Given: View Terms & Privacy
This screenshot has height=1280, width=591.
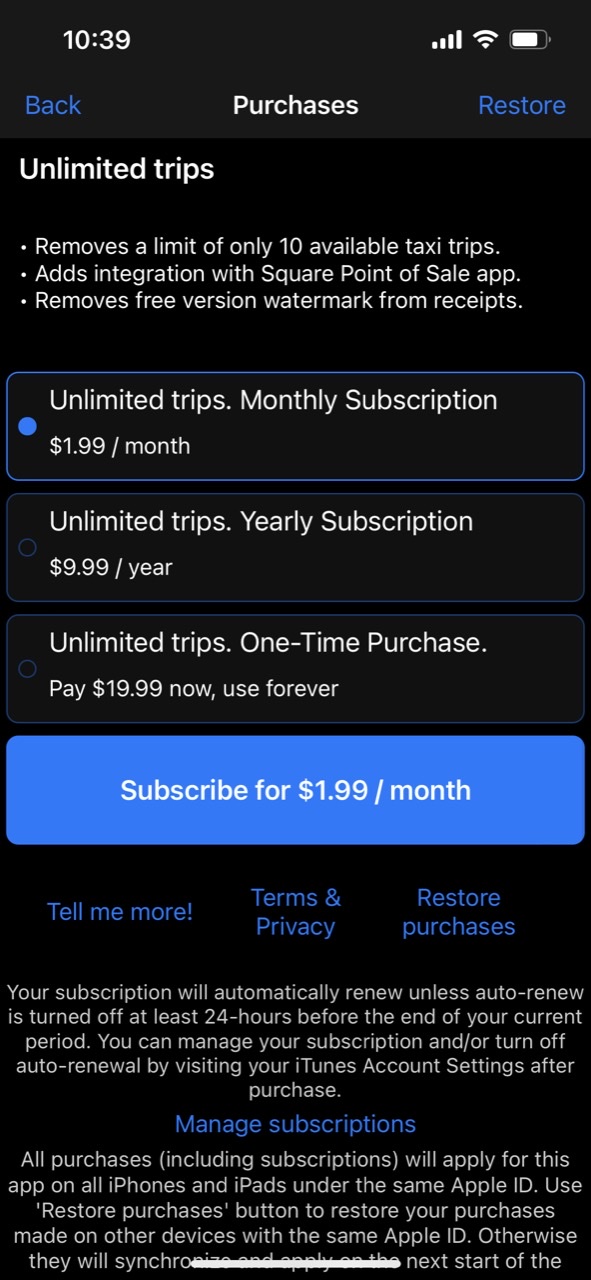Looking at the screenshot, I should tap(295, 912).
